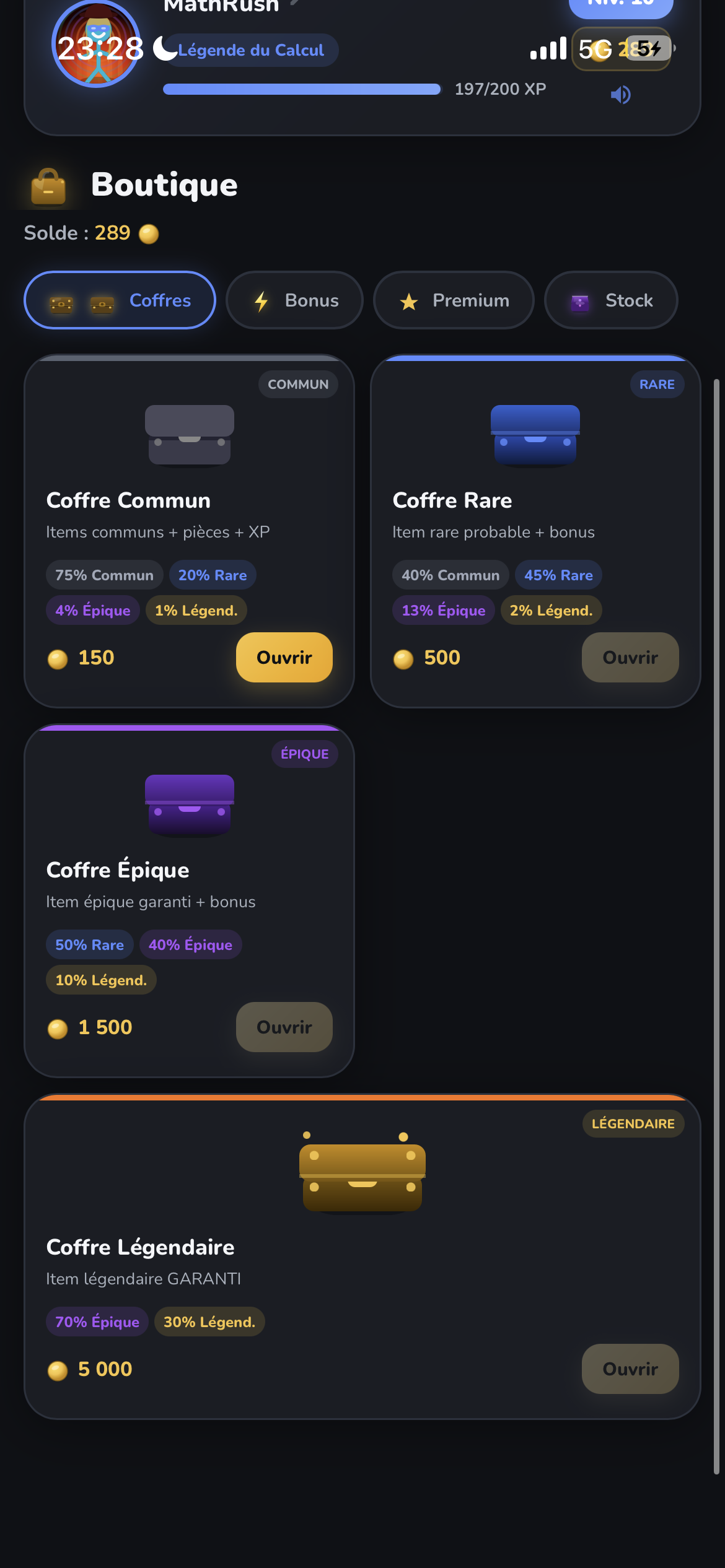Open the Bonus tab
Viewport: 725px width, 1568px height.
tap(294, 300)
